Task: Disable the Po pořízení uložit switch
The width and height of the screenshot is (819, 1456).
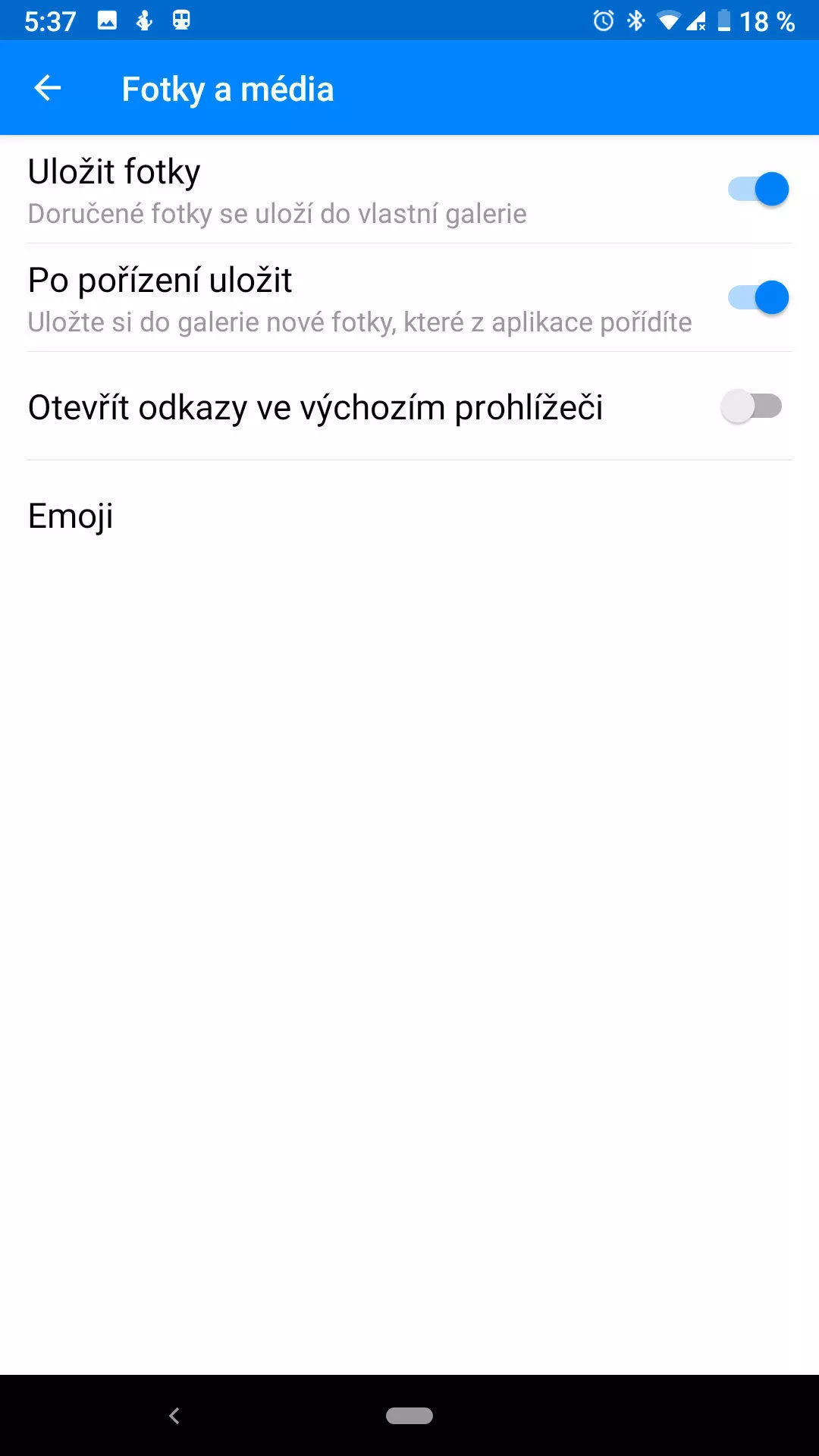Action: tap(758, 297)
